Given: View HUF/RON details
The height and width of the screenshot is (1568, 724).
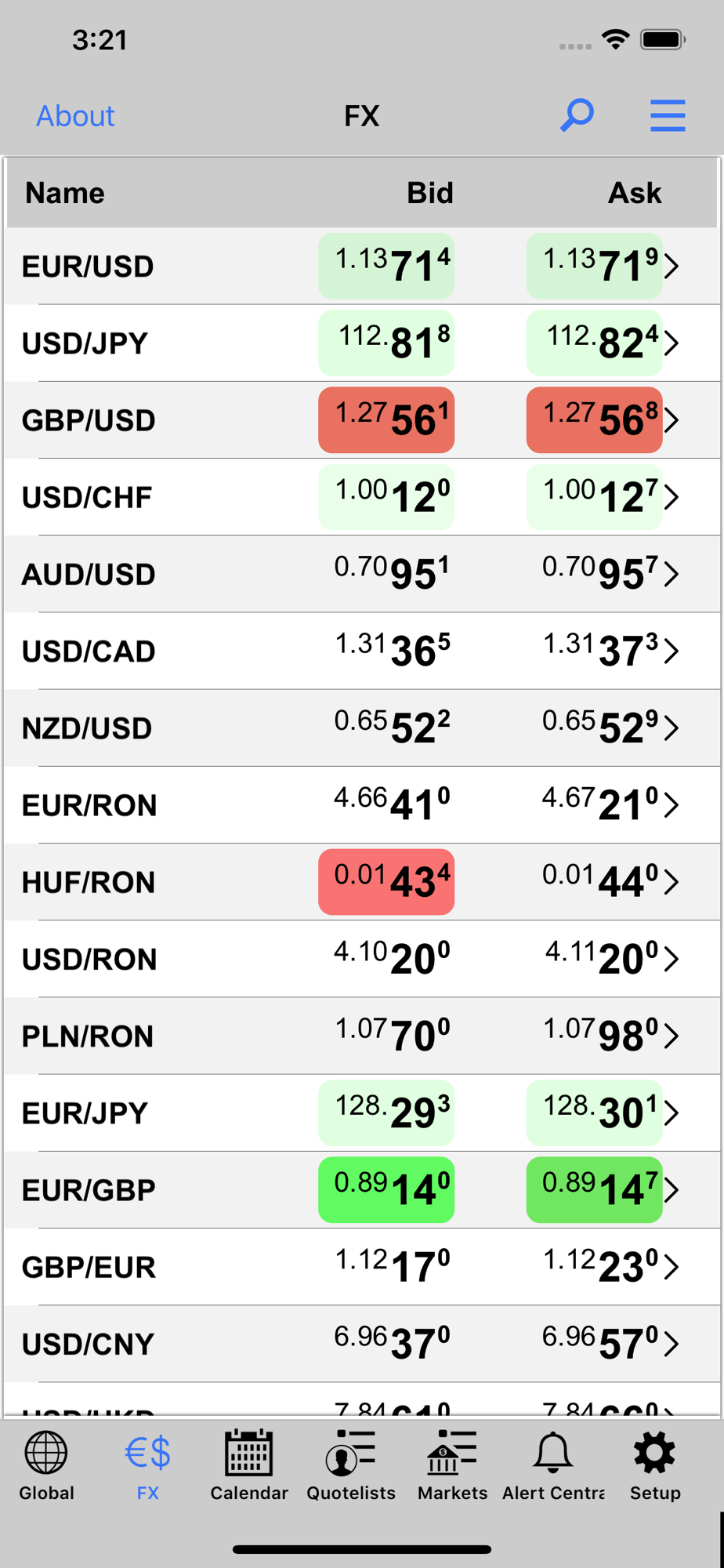Looking at the screenshot, I should click(x=362, y=881).
